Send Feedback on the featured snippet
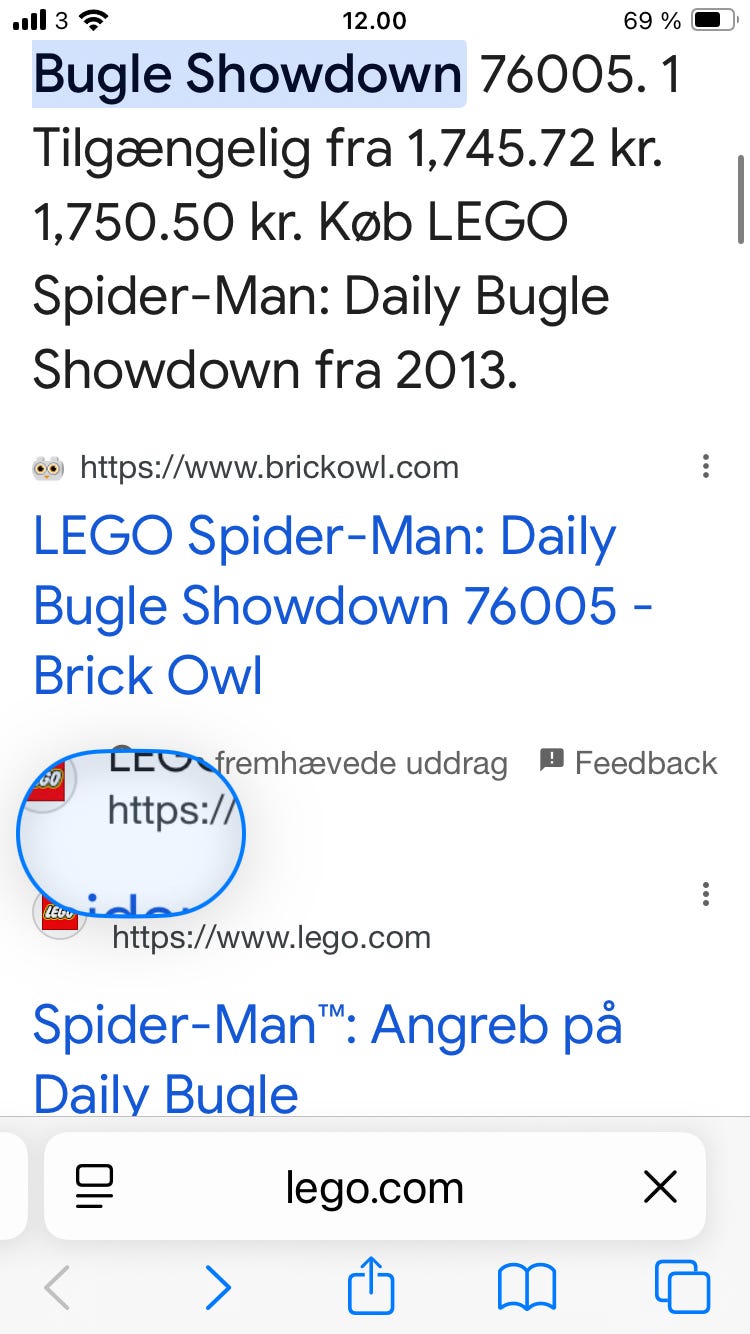Screen dimensions: 750x1334 [x=630, y=763]
